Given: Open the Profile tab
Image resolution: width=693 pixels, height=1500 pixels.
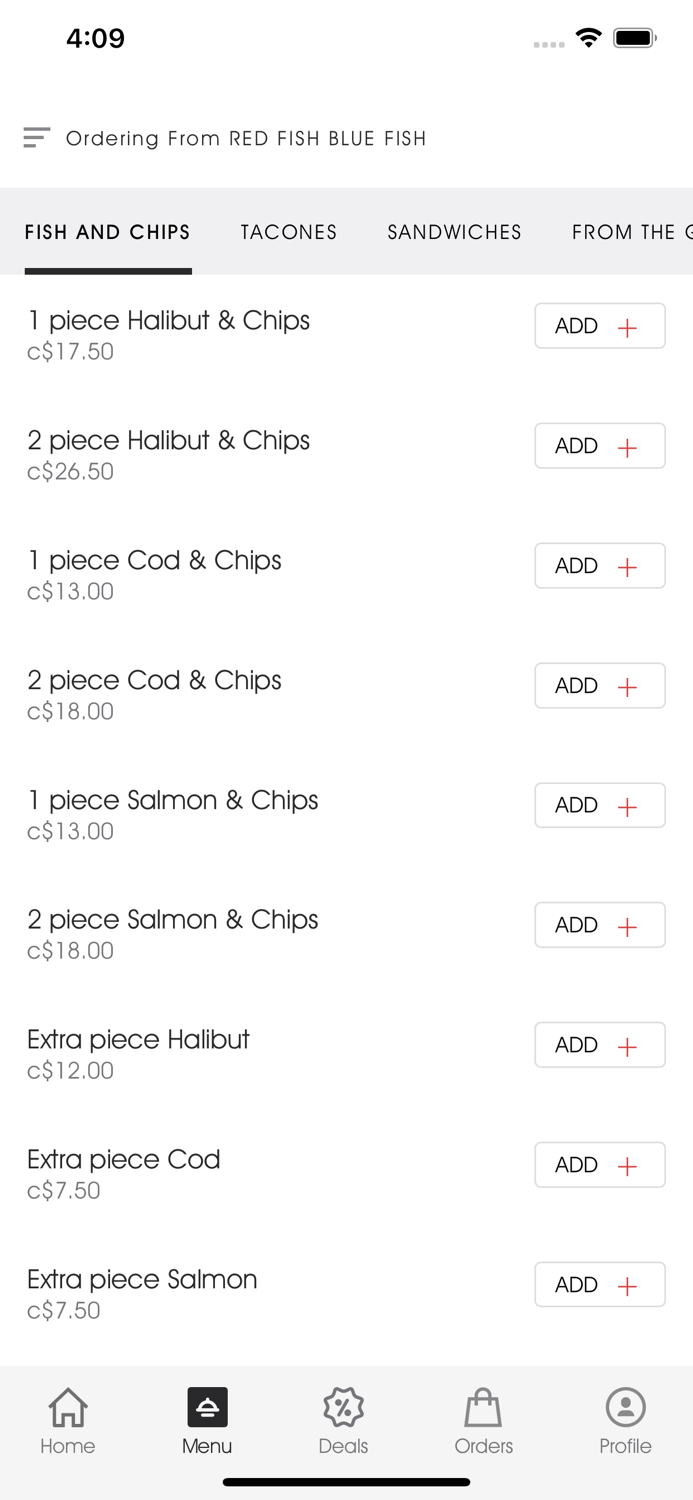Looking at the screenshot, I should point(625,1421).
